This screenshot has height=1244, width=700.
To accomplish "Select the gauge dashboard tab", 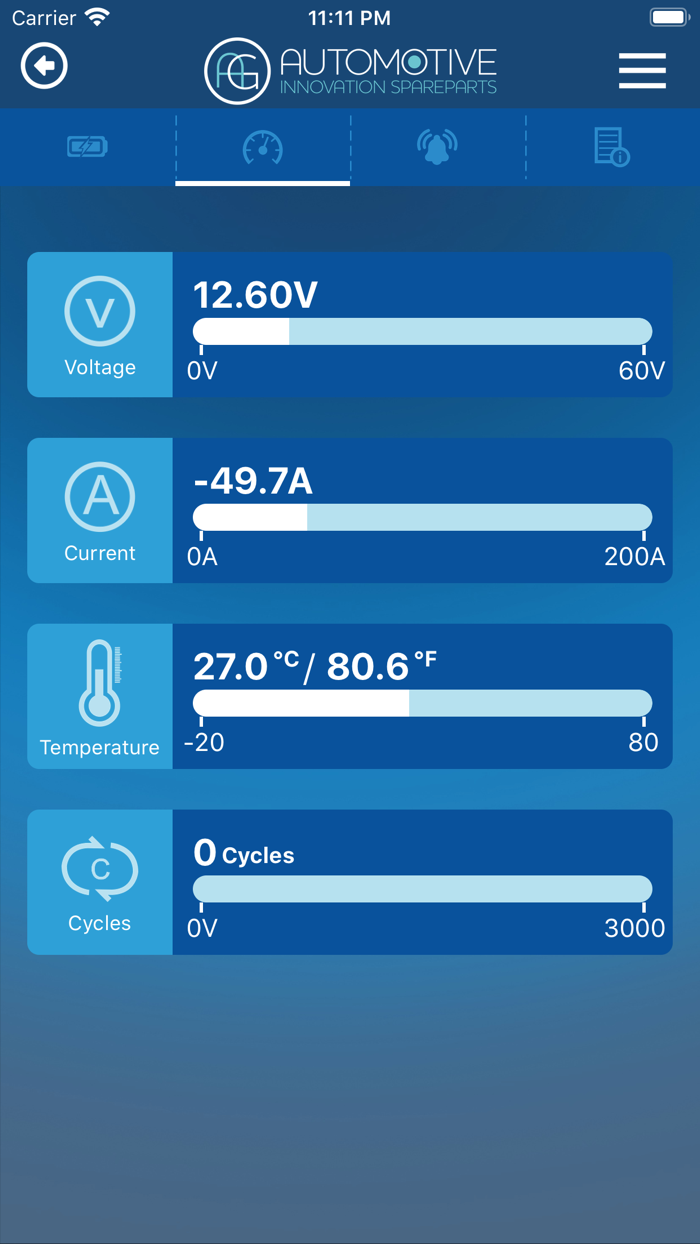I will (263, 147).
